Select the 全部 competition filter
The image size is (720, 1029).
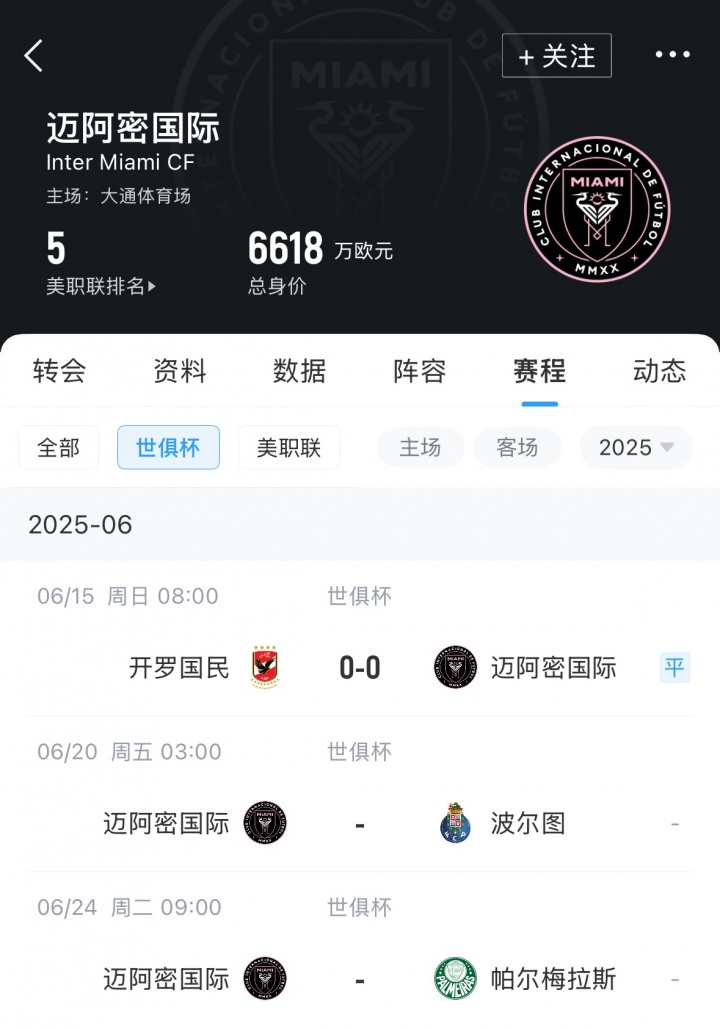point(59,447)
